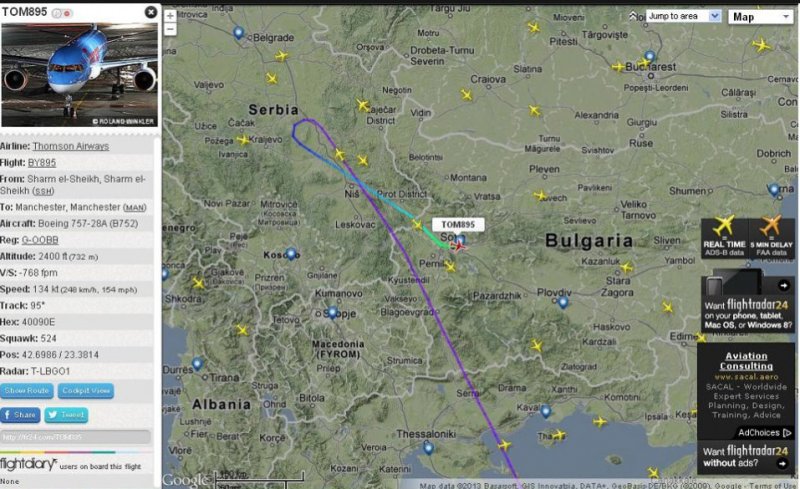The width and height of the screenshot is (800, 489).
Task: Select the fr24.com/TOM895 URL field
Action: (75, 437)
